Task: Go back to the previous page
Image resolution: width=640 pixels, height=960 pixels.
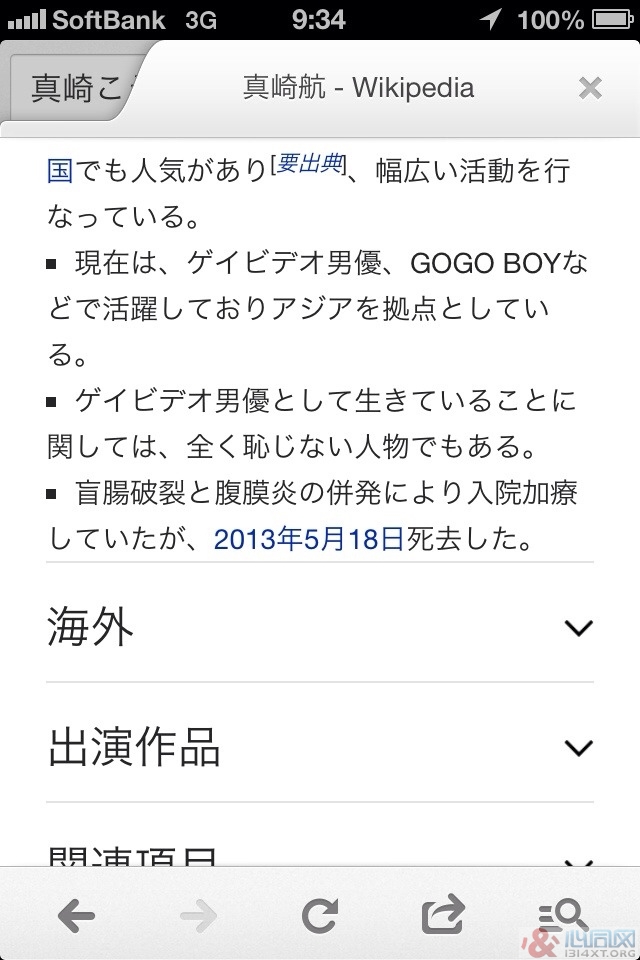Action: (x=76, y=914)
